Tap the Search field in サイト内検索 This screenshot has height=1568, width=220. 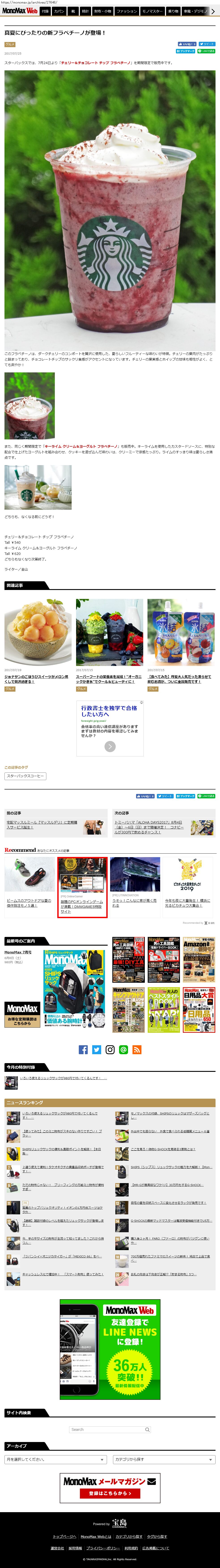110,1429
